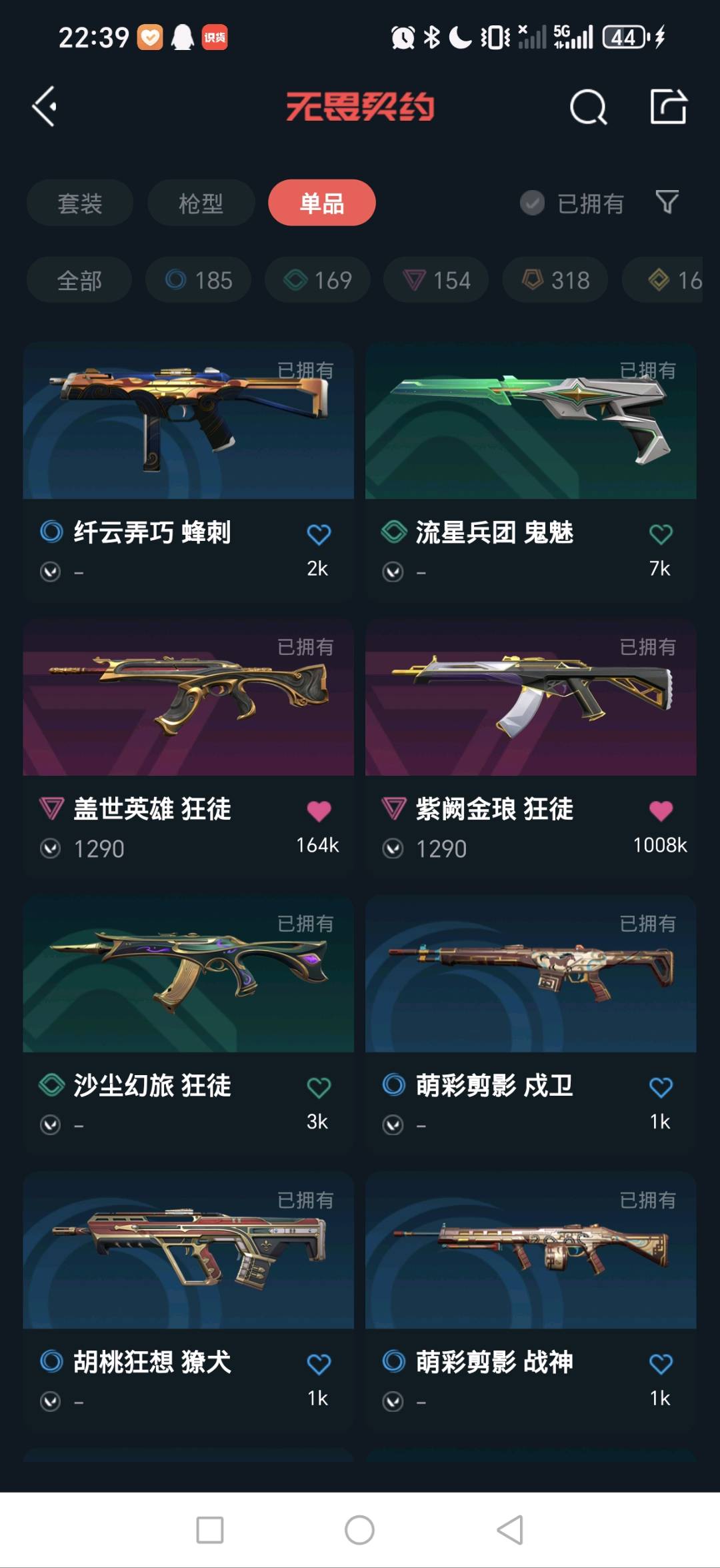The height and width of the screenshot is (1568, 720).
Task: Open the search icon in the header
Action: (x=588, y=107)
